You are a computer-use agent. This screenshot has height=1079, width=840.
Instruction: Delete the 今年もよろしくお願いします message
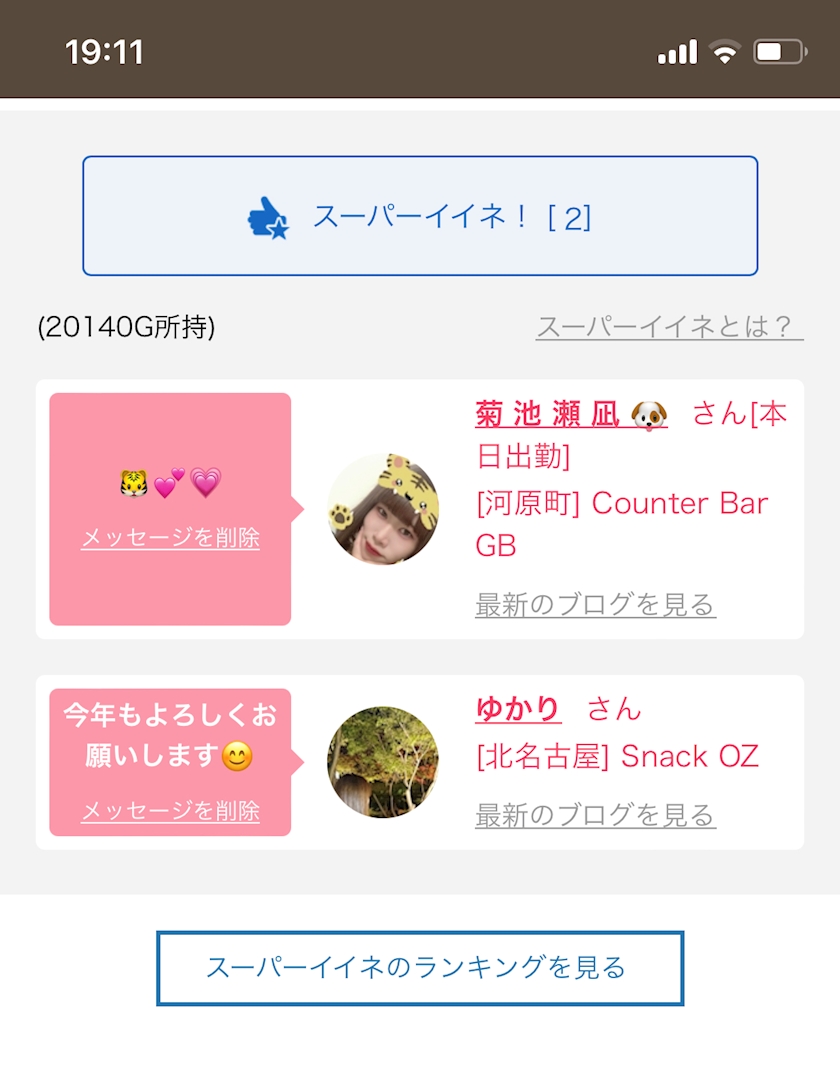tap(170, 811)
